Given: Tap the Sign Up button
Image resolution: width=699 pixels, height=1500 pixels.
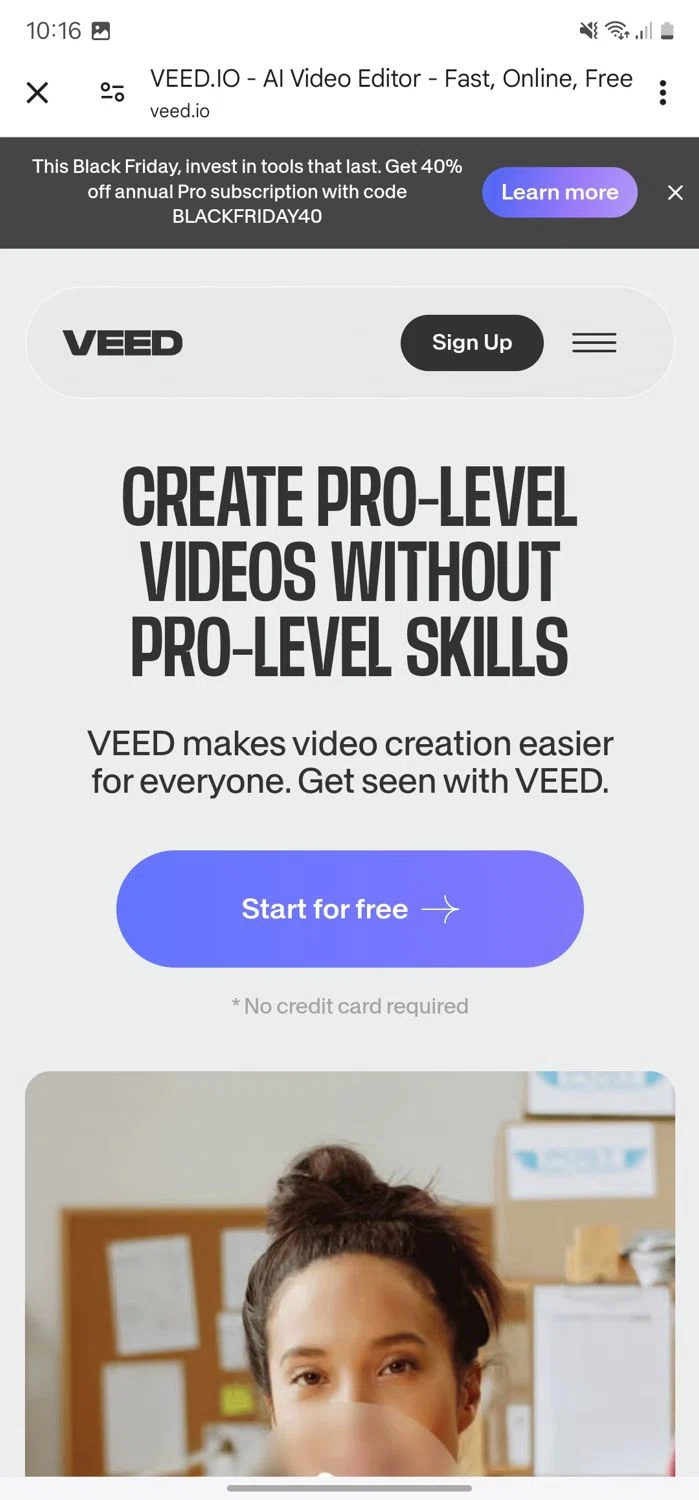Looking at the screenshot, I should tap(471, 343).
